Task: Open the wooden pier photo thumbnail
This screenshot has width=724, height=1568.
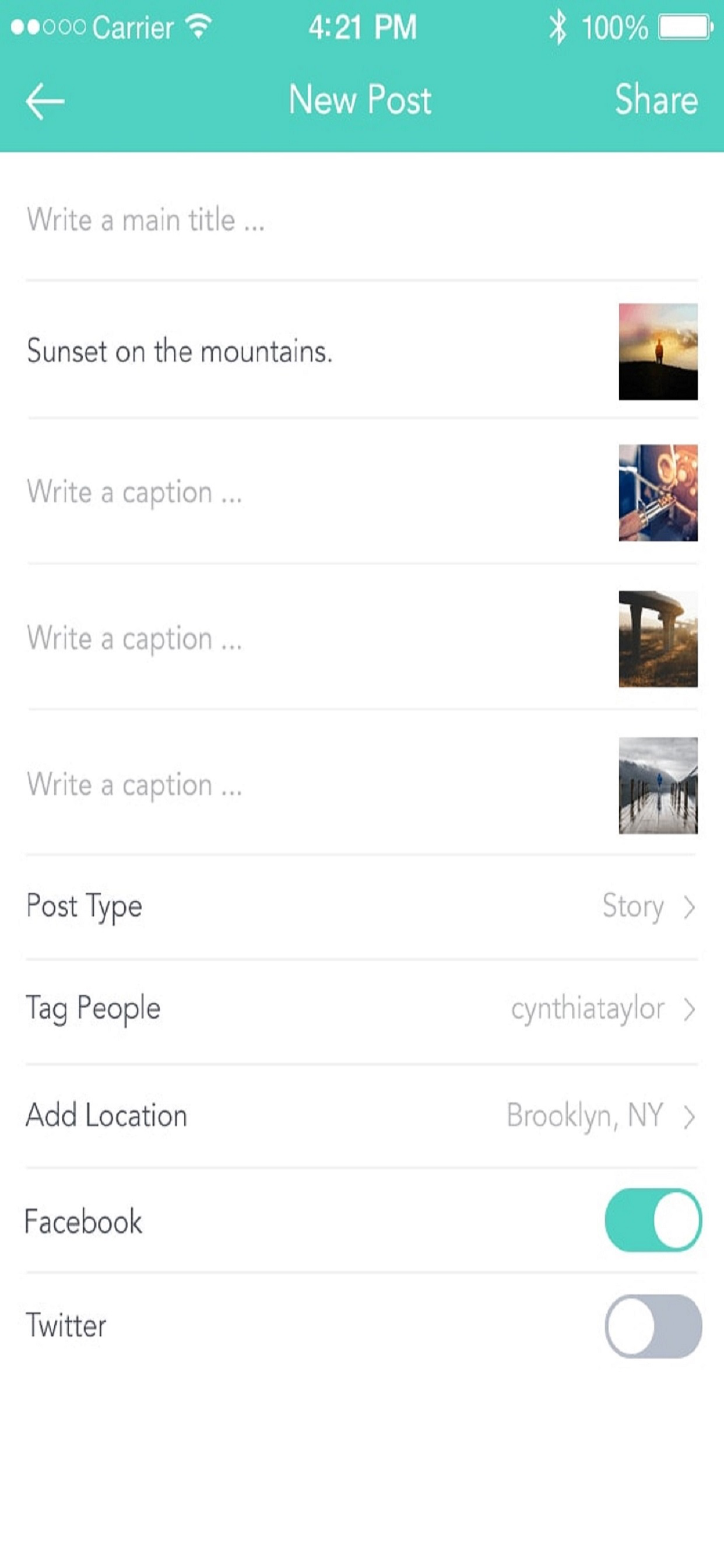Action: (658, 785)
